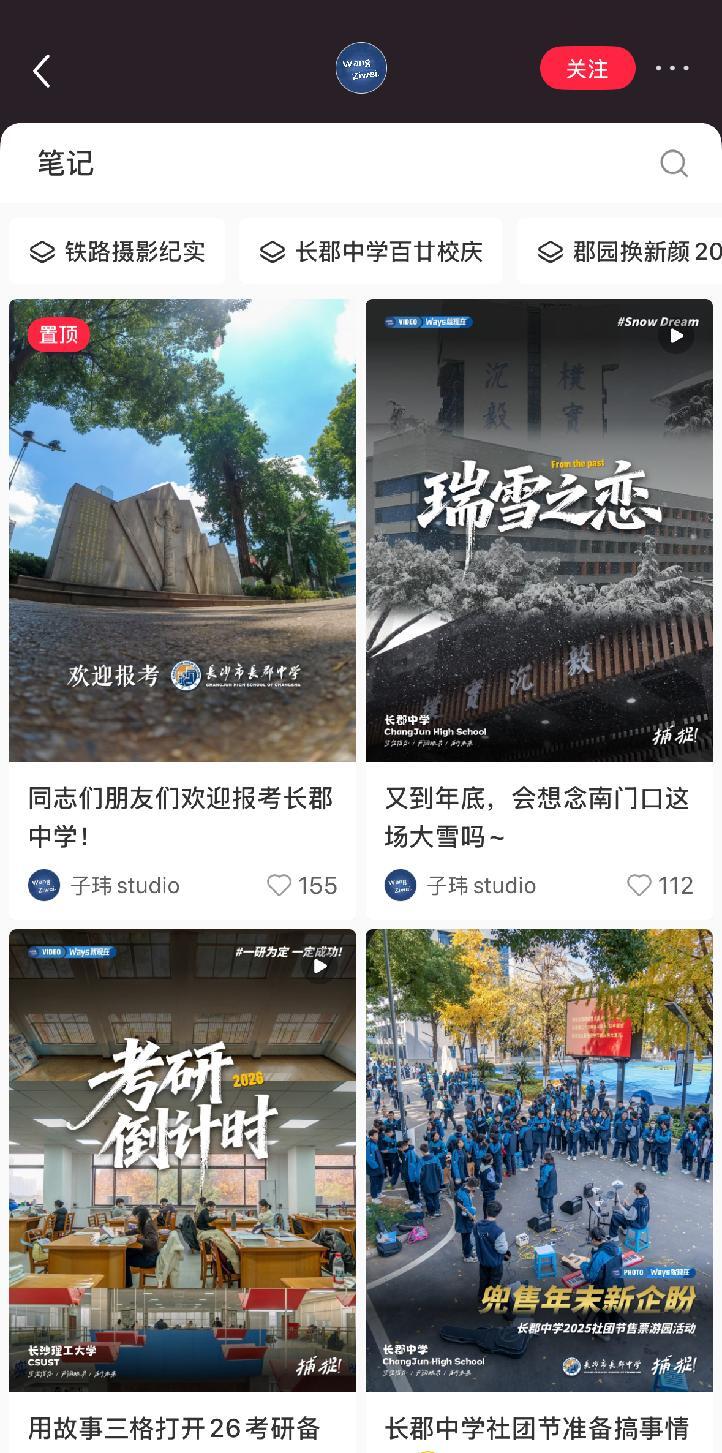Open the three-dot overflow menu
This screenshot has height=1453, width=722.
coord(671,68)
